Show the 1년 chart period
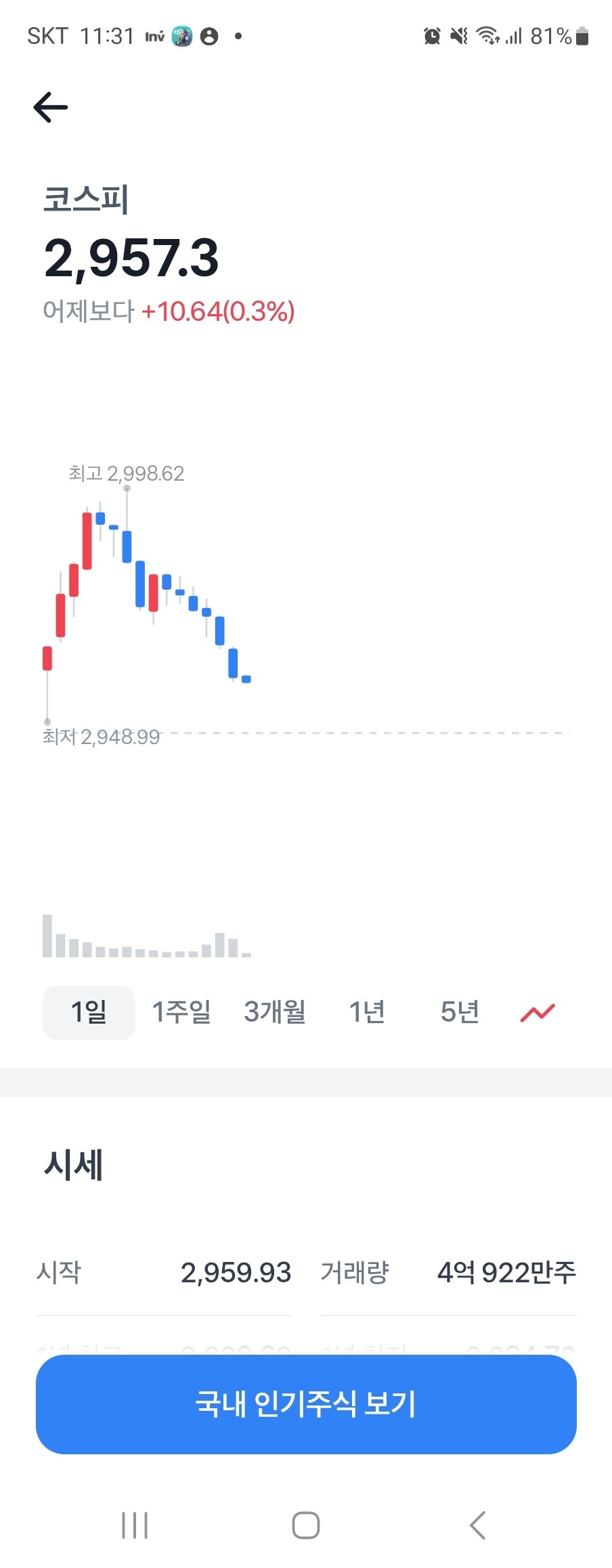Viewport: 612px width, 1568px height. coord(367,1013)
